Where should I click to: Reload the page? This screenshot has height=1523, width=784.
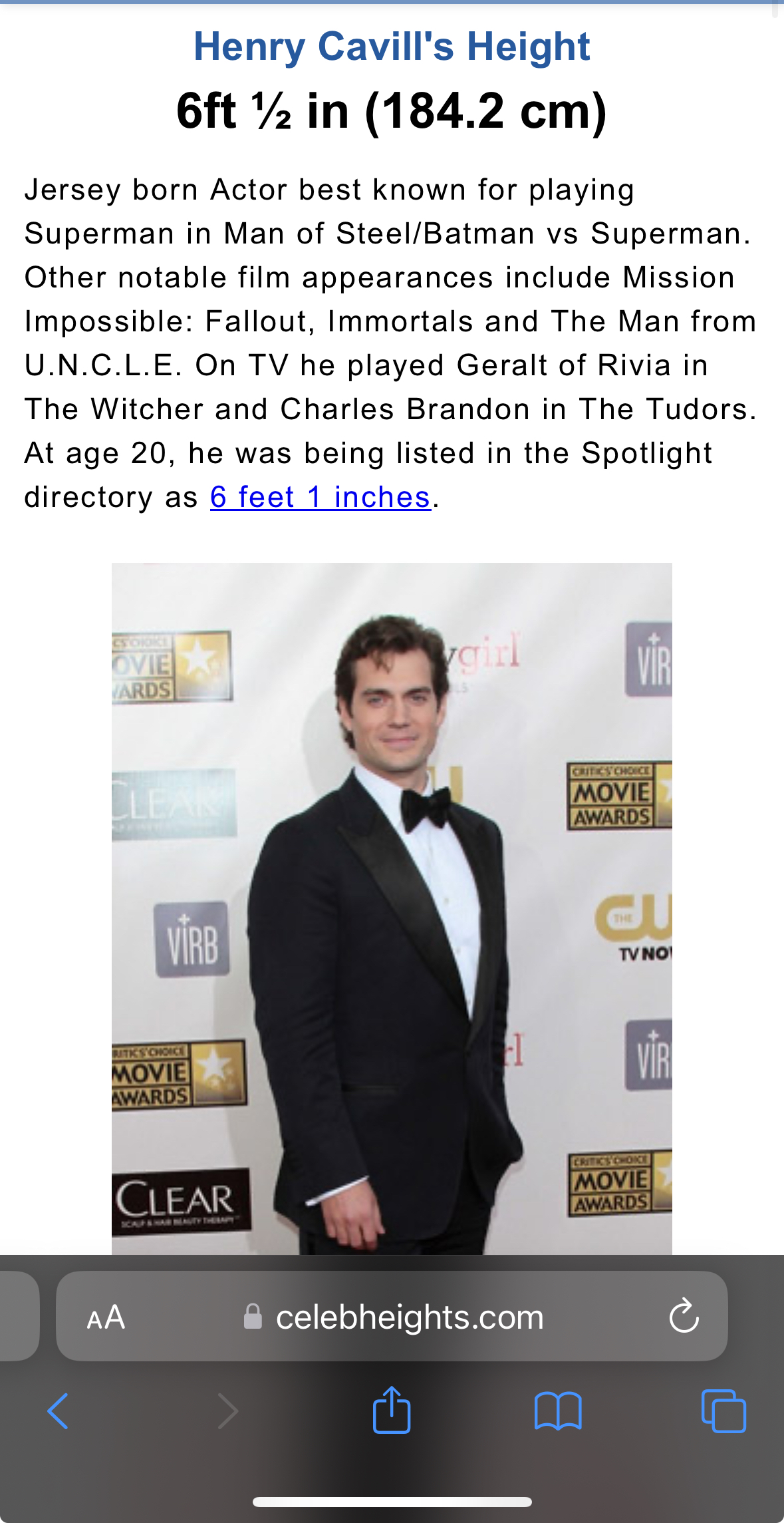684,1316
